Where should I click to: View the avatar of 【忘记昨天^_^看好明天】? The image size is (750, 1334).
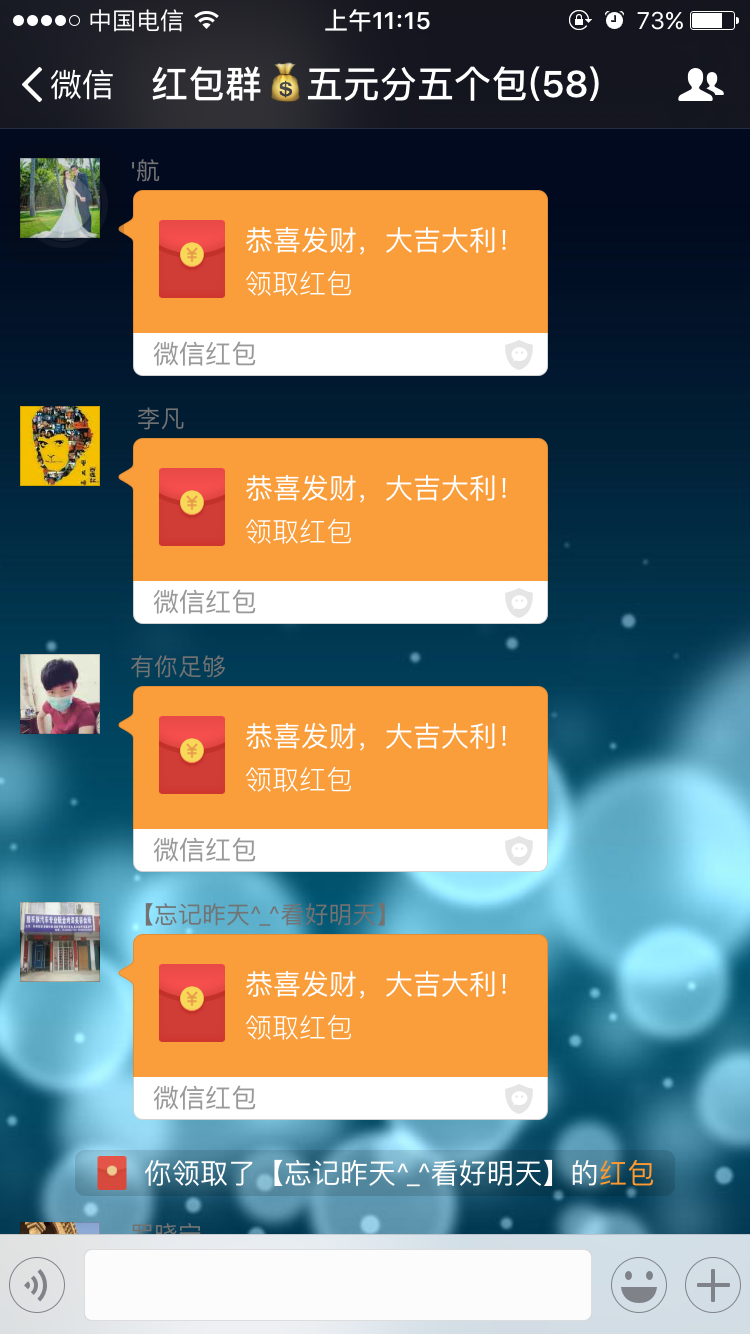tap(60, 942)
